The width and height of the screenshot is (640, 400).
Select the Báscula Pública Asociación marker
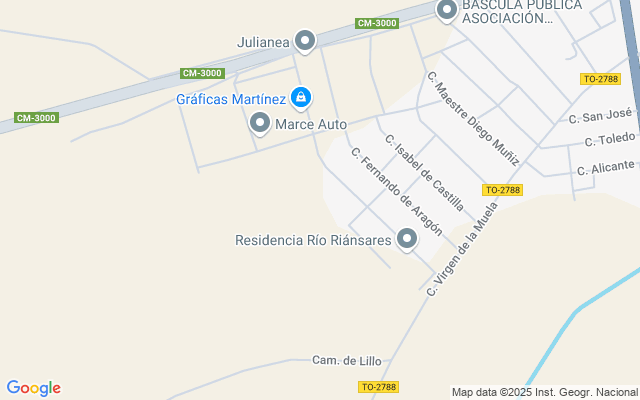coord(447,10)
